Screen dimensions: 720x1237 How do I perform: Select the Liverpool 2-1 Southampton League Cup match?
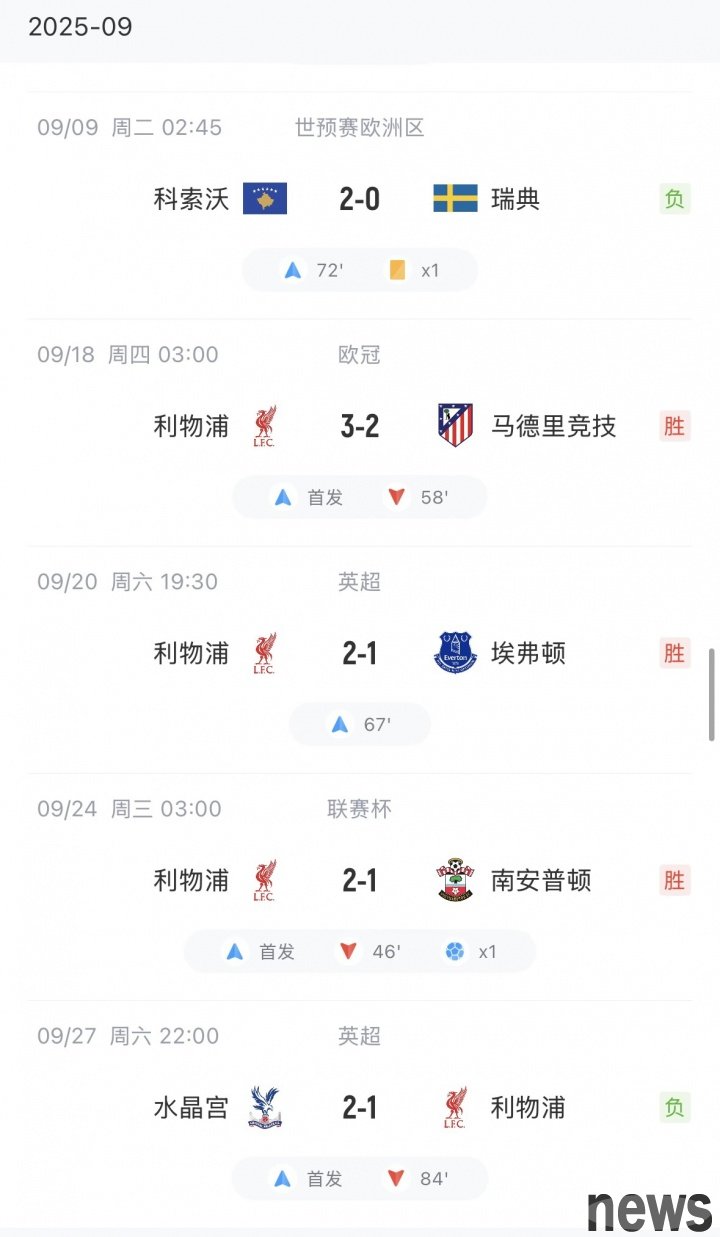click(x=360, y=880)
